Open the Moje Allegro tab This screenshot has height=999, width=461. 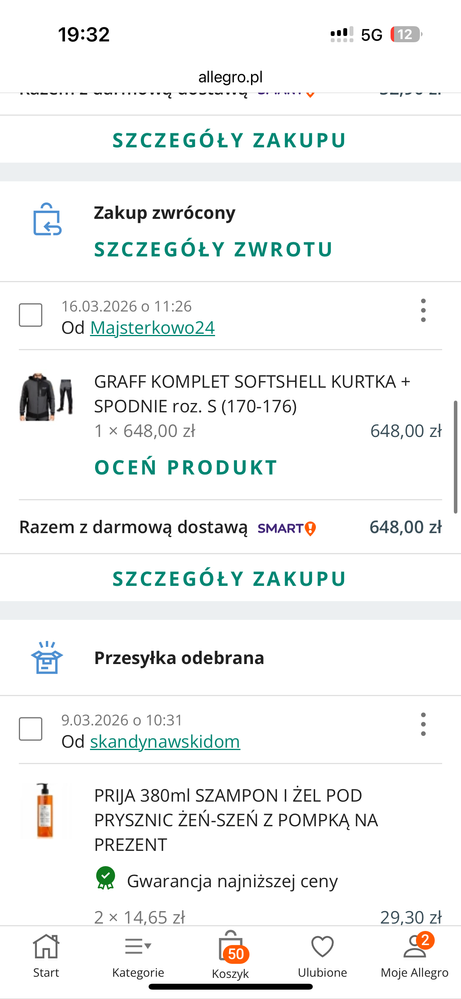(415, 956)
